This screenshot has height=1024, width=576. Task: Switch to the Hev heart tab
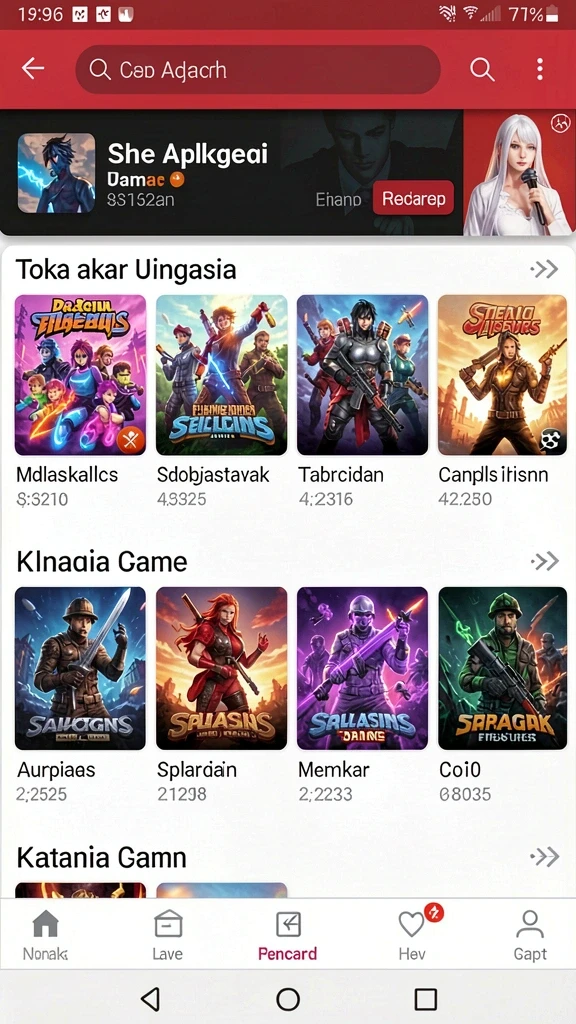(414, 935)
